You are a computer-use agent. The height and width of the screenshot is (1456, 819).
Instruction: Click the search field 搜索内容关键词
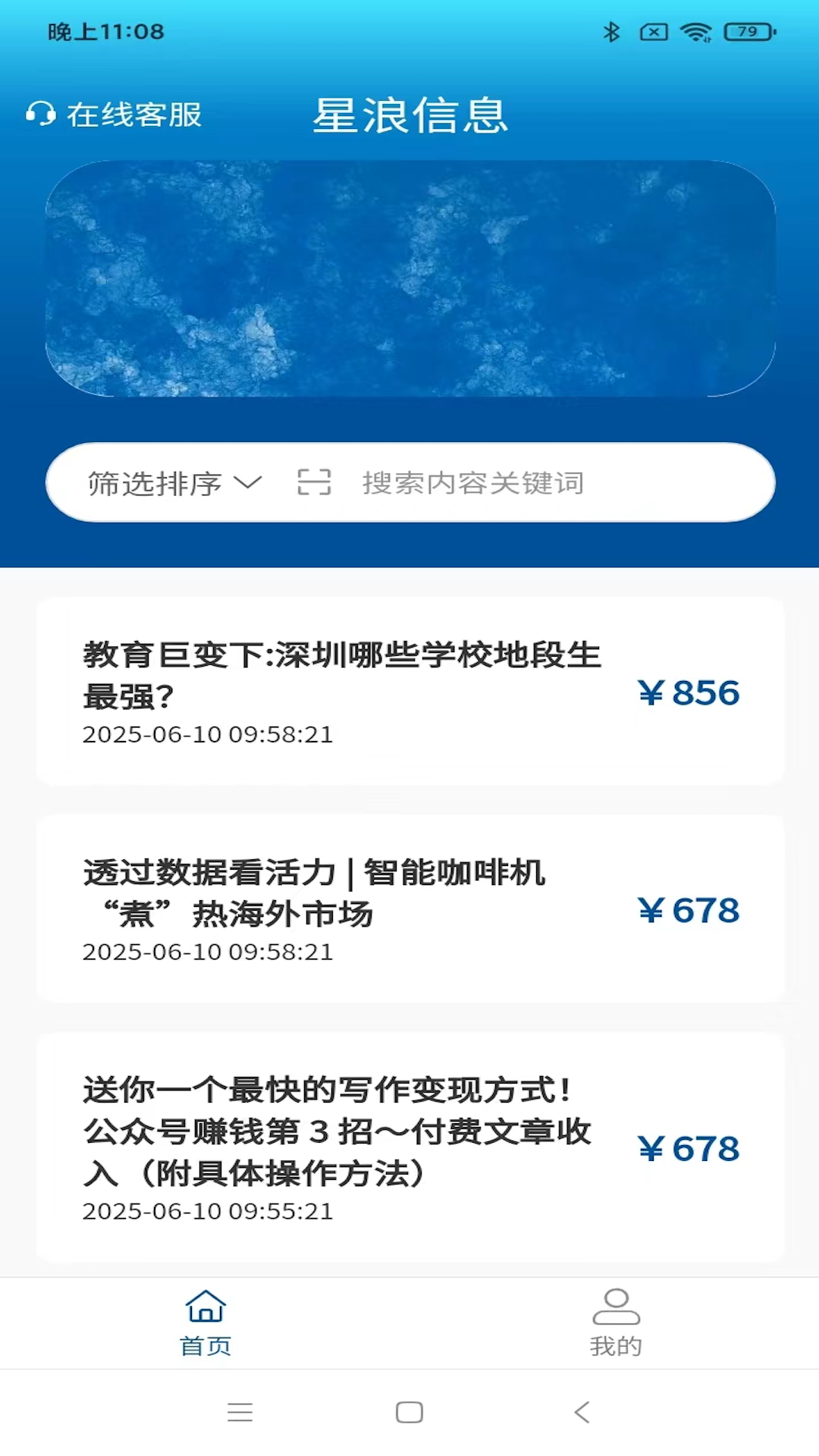(x=474, y=483)
